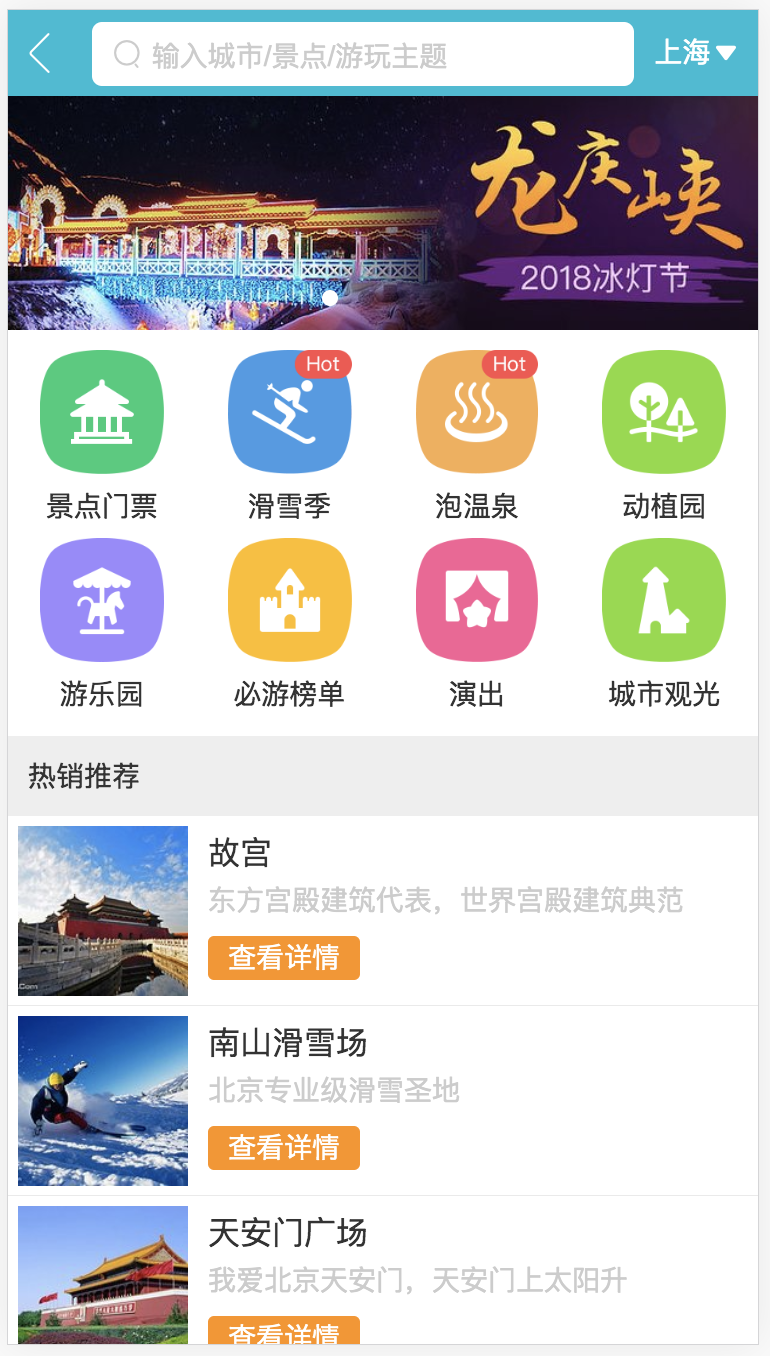Open the 龙庆峡 2018冰灯节 banner
This screenshot has height=1356, width=770.
382,212
